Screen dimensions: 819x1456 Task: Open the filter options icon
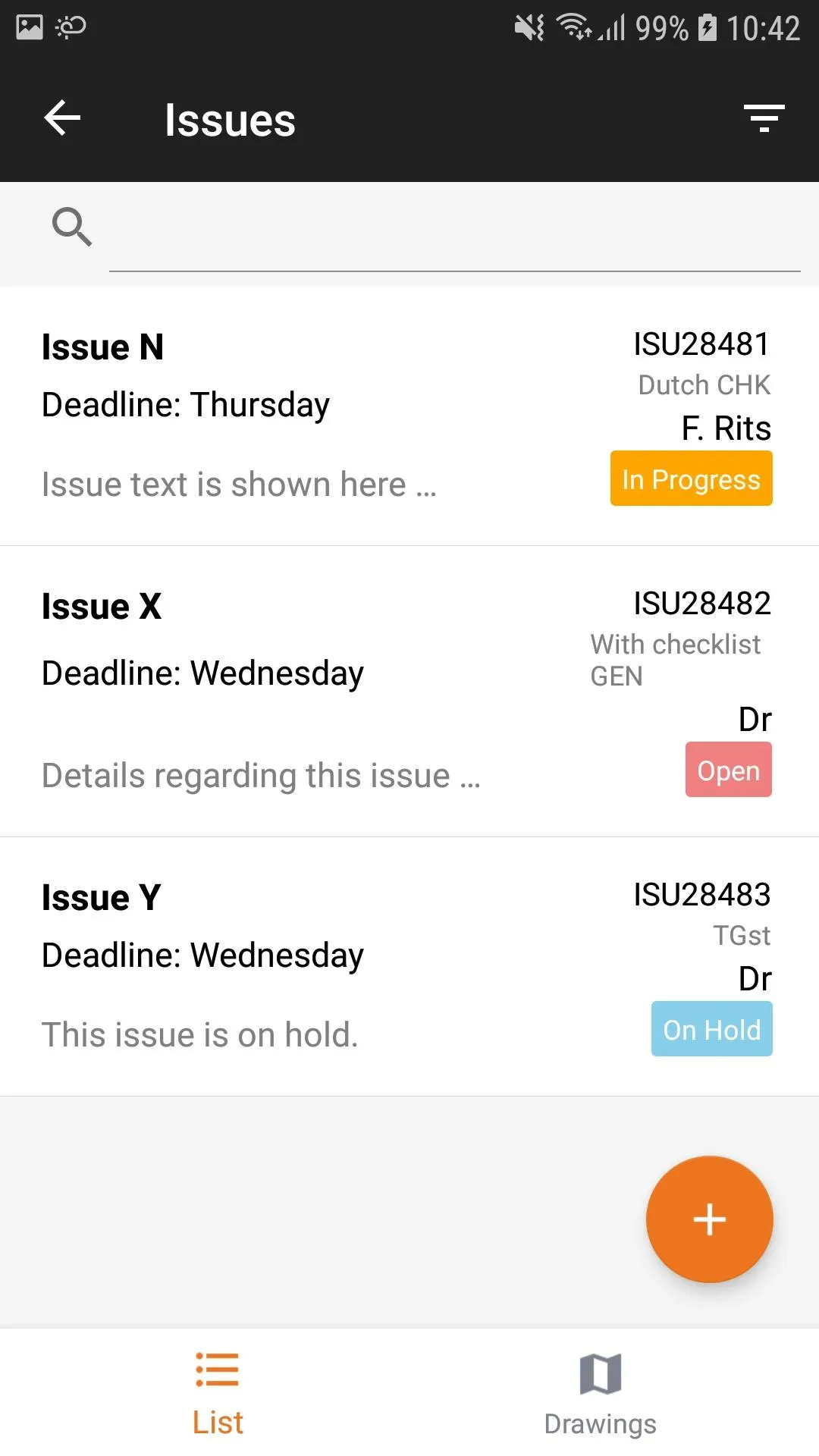(x=764, y=118)
